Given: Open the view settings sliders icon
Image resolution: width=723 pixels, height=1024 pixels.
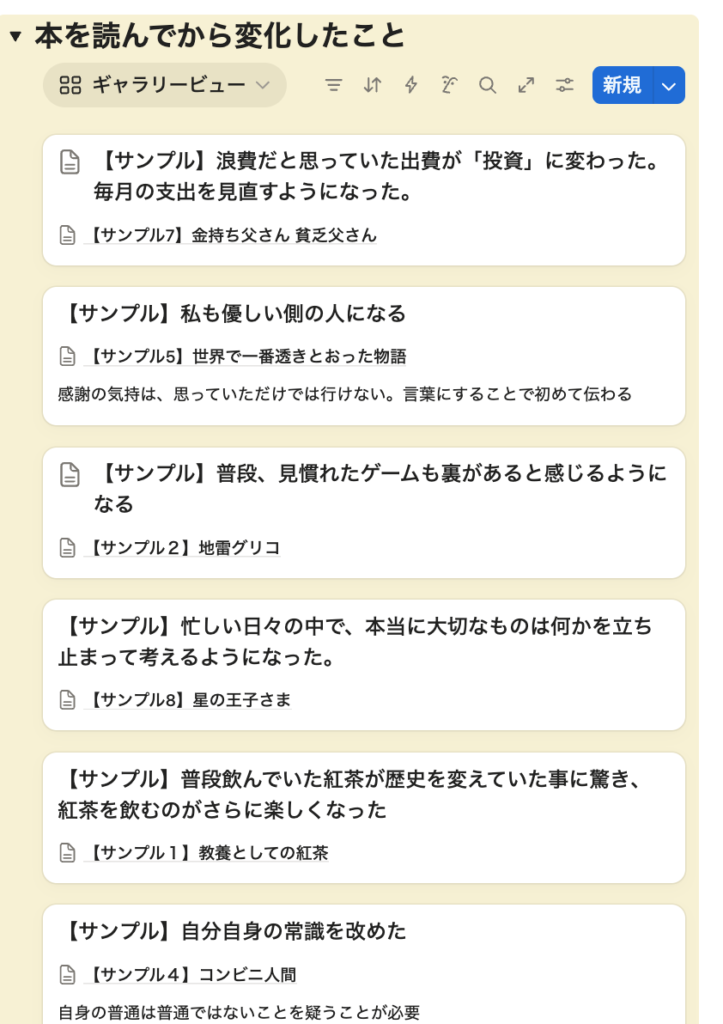Looking at the screenshot, I should tap(565, 86).
